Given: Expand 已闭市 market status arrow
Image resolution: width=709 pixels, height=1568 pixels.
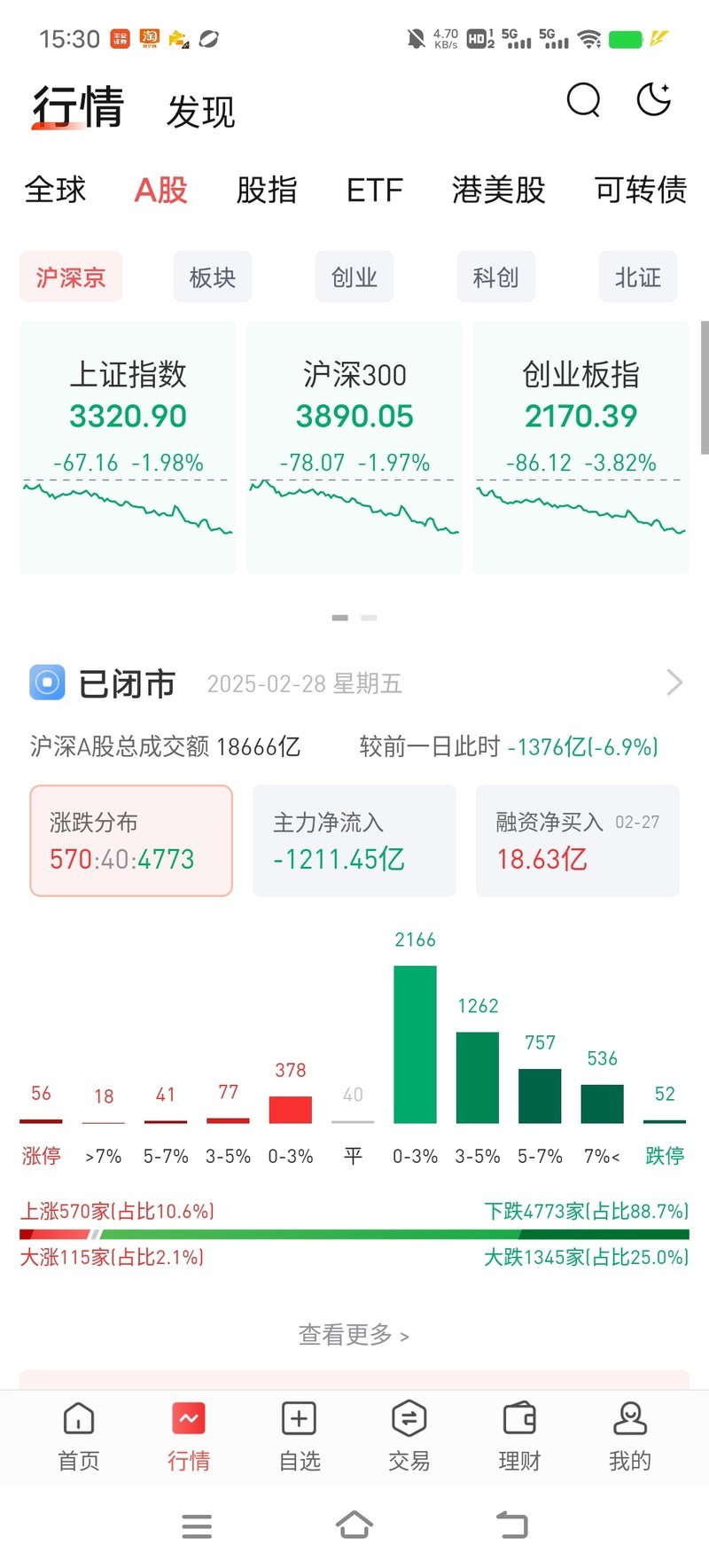Looking at the screenshot, I should point(674,683).
